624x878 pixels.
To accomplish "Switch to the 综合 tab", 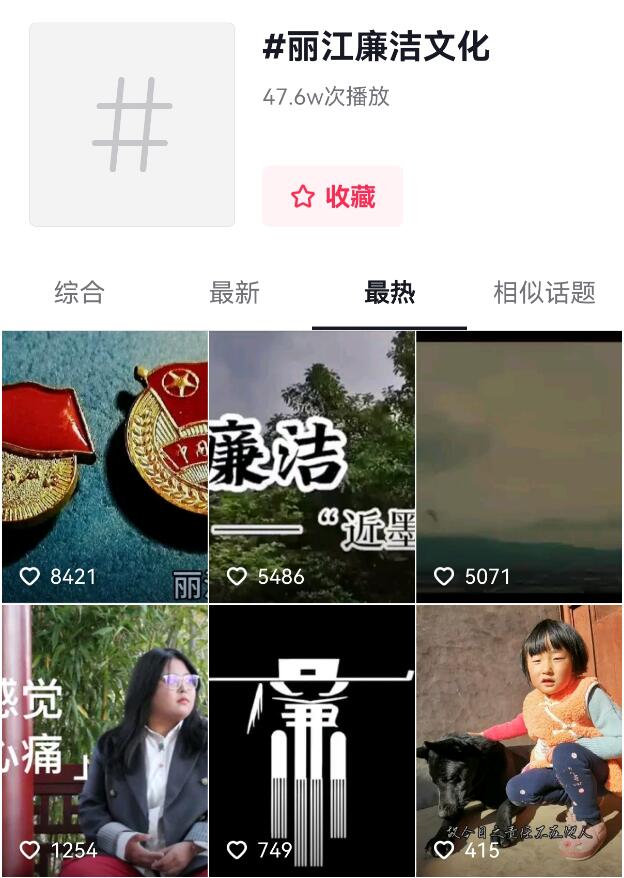I will [x=79, y=293].
